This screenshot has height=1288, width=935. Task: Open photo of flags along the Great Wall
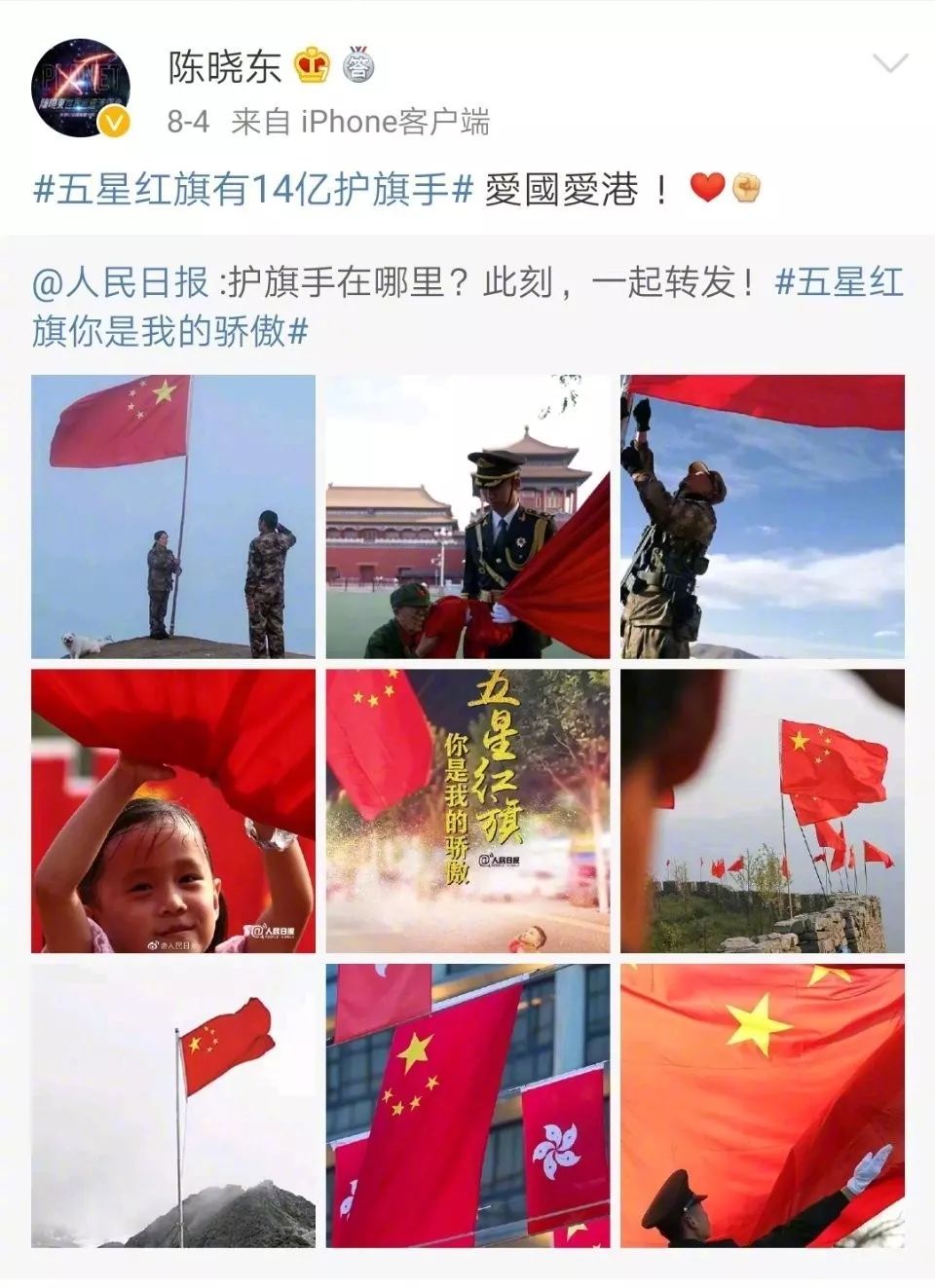pos(763,811)
